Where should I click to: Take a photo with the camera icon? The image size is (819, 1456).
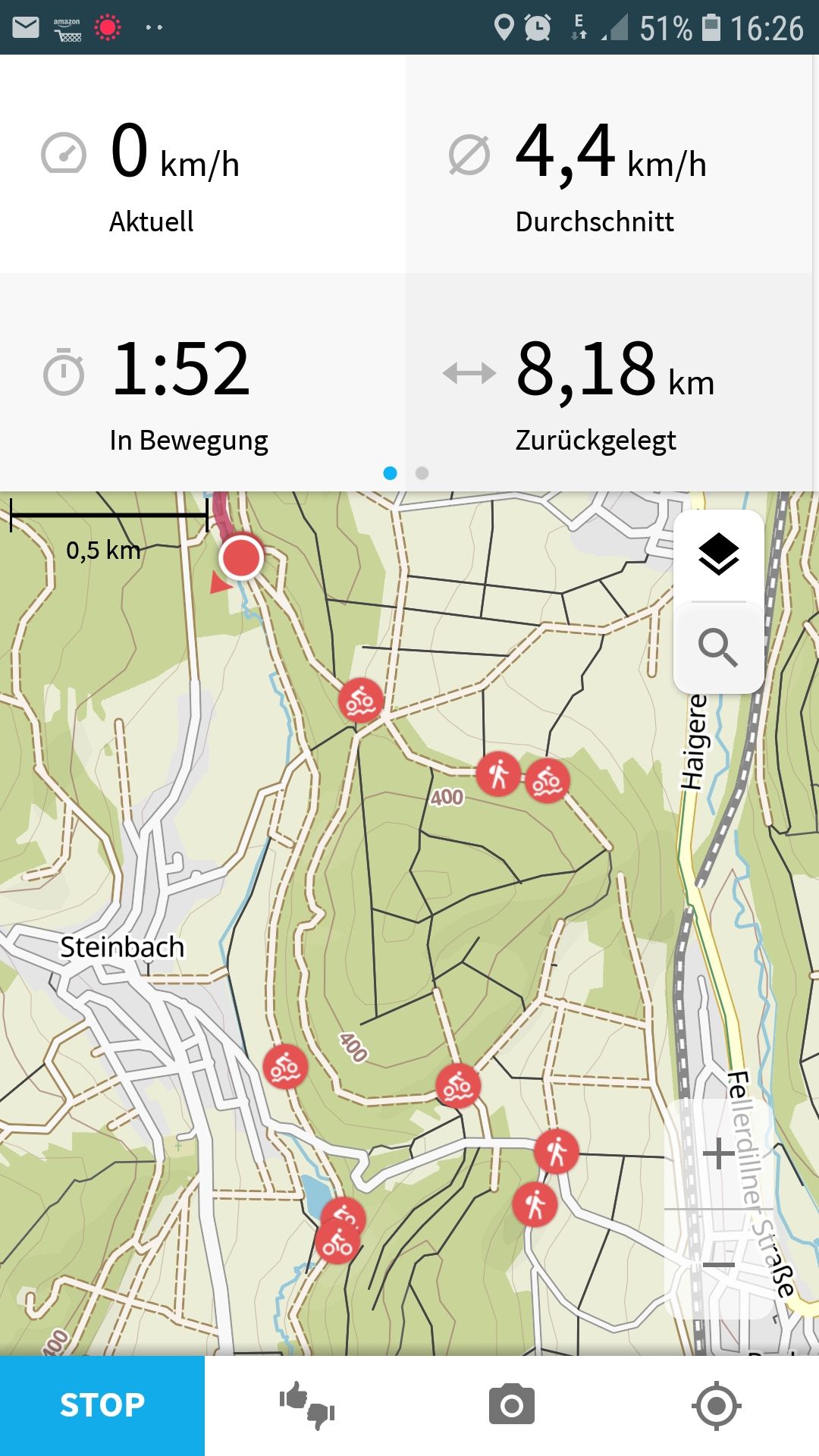pyautogui.click(x=512, y=1405)
